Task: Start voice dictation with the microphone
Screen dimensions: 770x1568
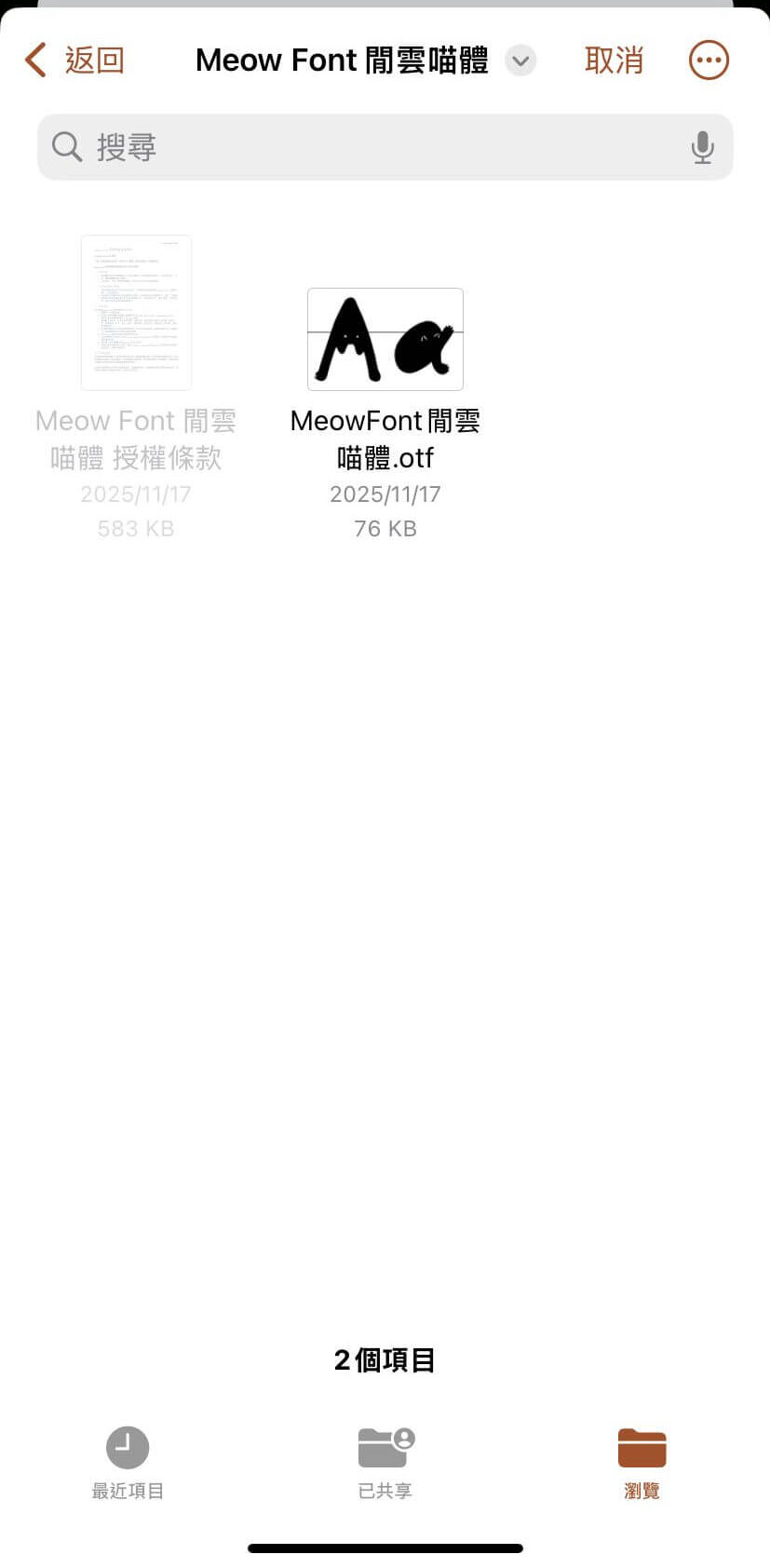Action: [x=703, y=147]
